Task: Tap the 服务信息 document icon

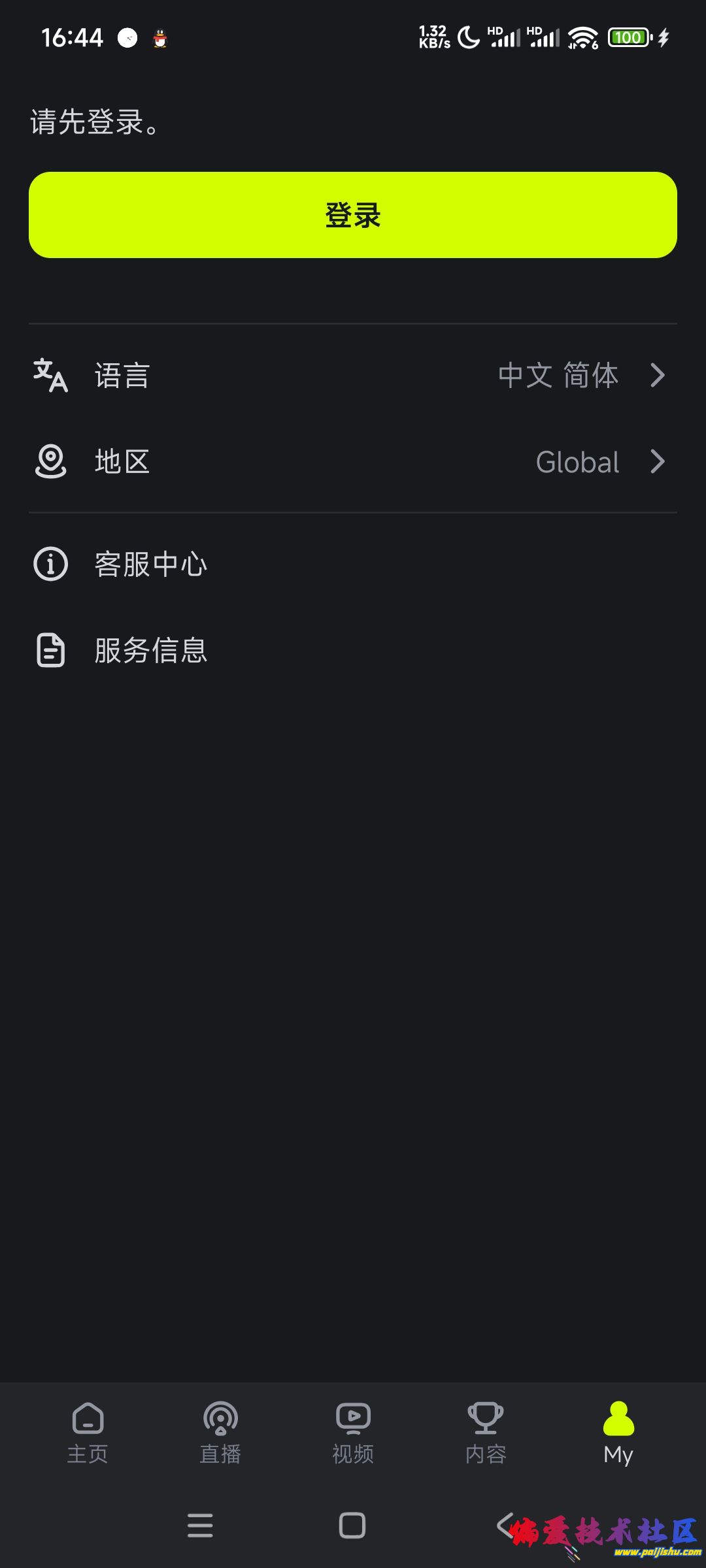Action: (x=50, y=650)
